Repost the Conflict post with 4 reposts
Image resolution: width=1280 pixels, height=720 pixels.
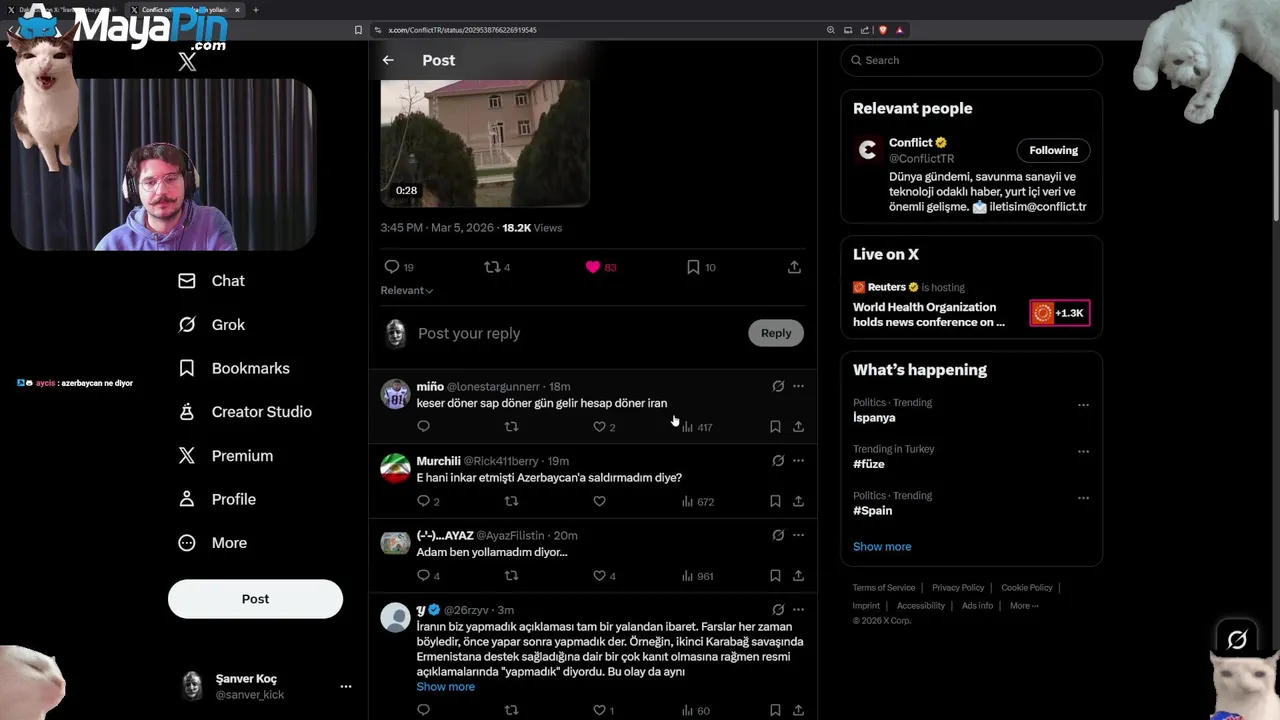click(491, 267)
